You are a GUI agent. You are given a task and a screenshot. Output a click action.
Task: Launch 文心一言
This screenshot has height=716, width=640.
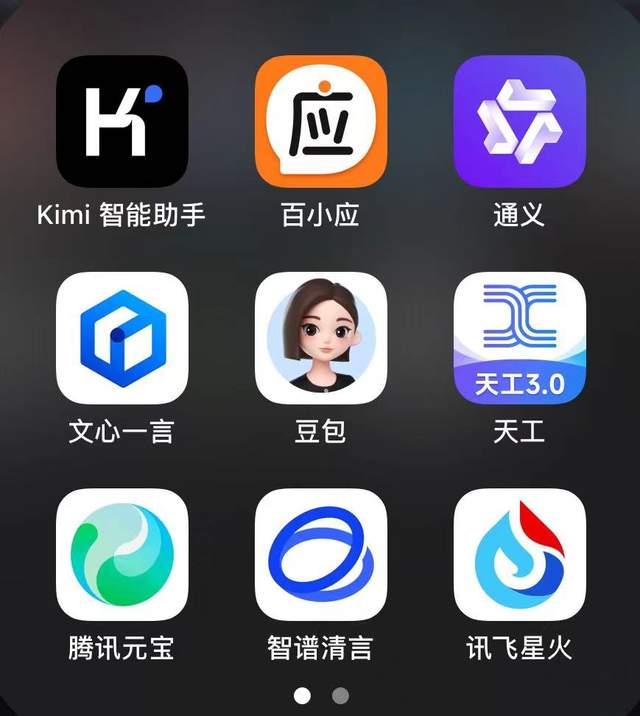[x=122, y=337]
